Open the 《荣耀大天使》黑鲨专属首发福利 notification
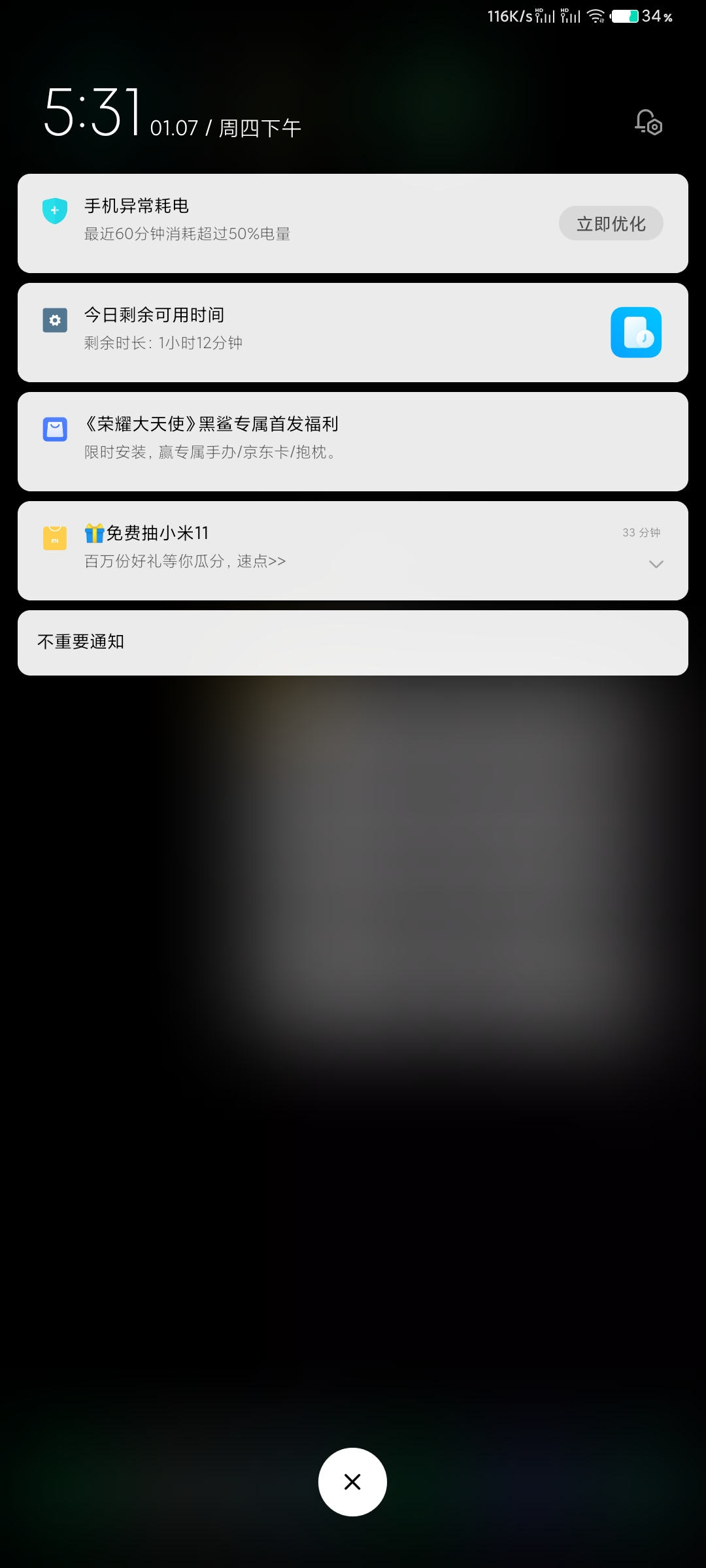706x1568 pixels. coord(353,442)
